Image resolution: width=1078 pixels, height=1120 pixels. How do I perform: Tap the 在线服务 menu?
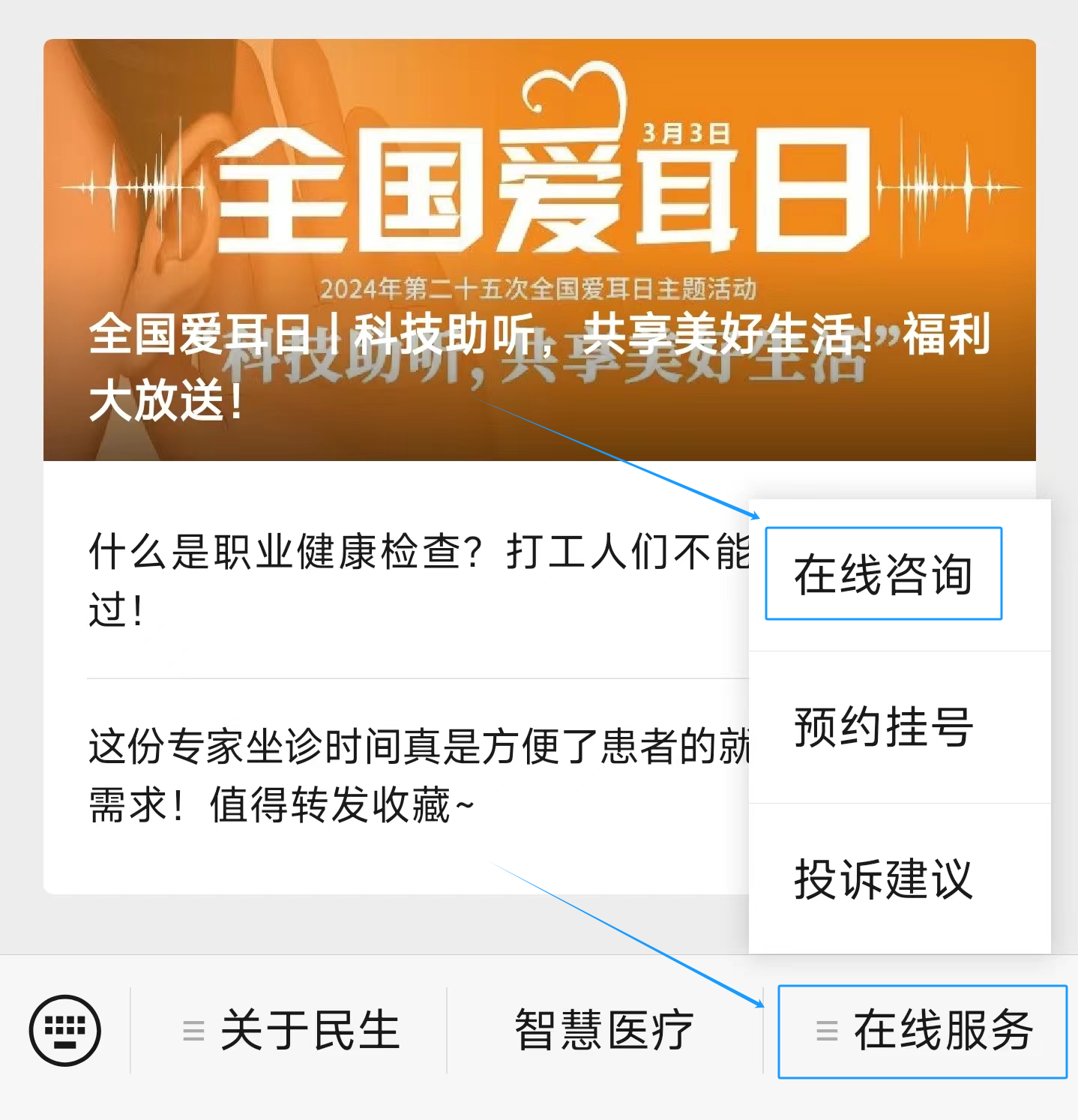click(x=922, y=1032)
